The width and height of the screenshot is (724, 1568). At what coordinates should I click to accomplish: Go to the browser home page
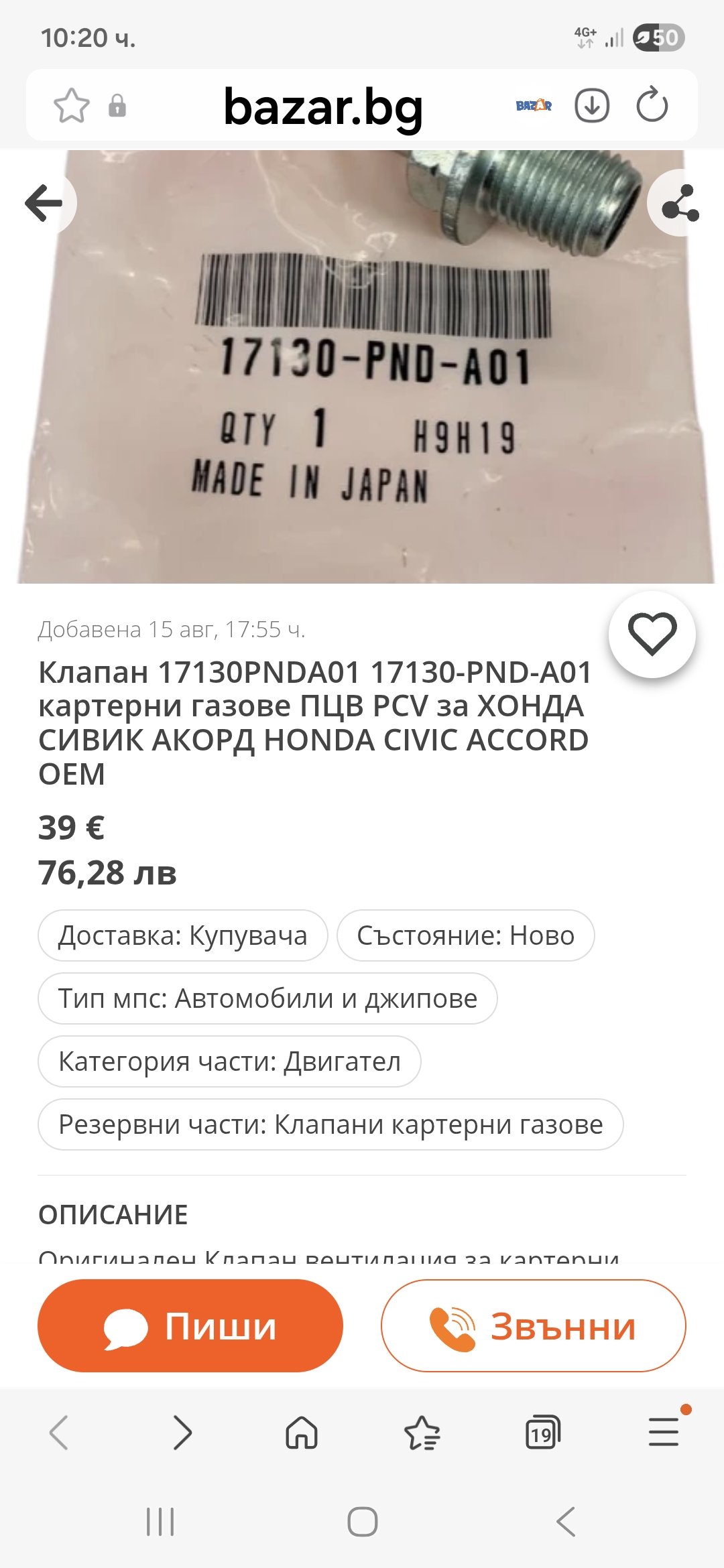pyautogui.click(x=302, y=1433)
